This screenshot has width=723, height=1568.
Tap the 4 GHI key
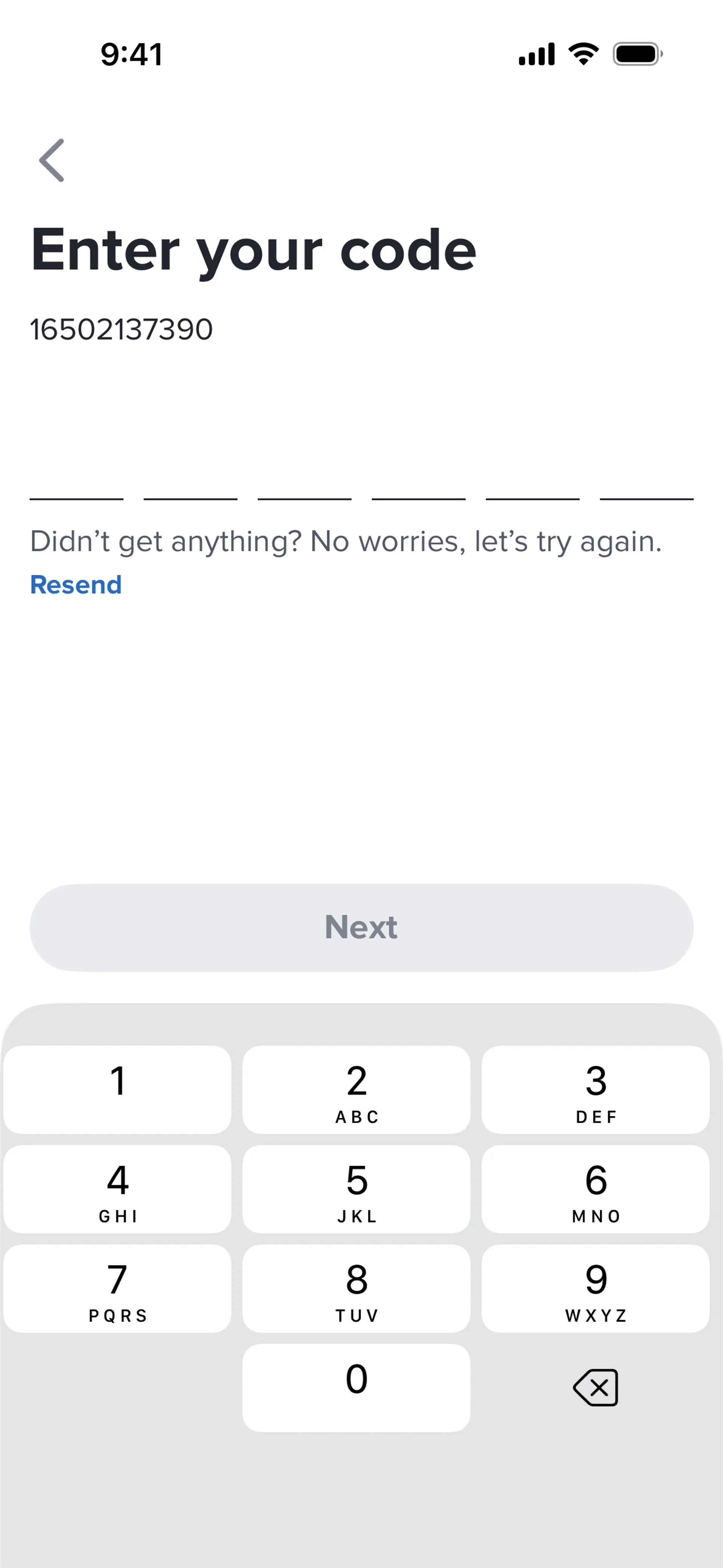tap(117, 1189)
